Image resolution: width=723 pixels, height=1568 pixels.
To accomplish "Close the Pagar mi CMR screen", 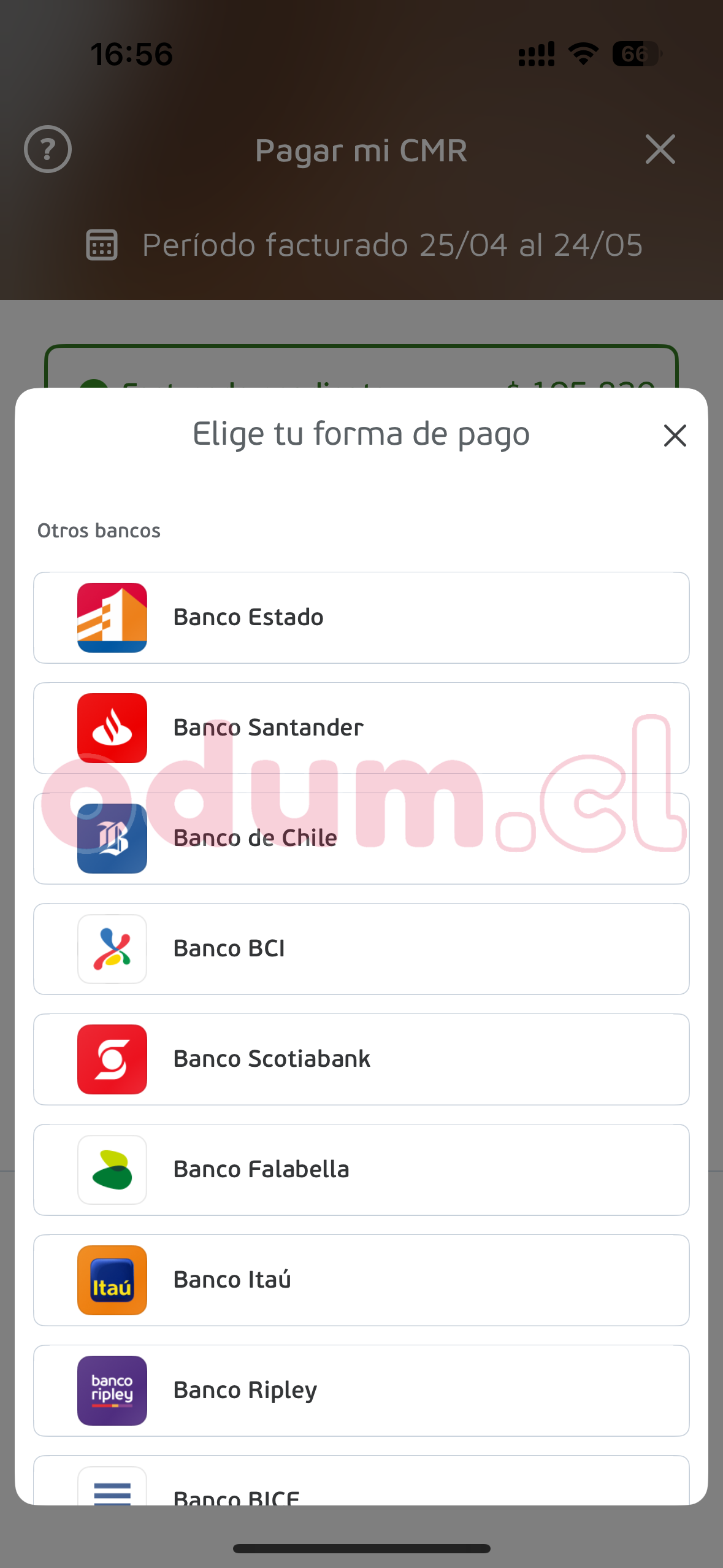I will tap(660, 149).
